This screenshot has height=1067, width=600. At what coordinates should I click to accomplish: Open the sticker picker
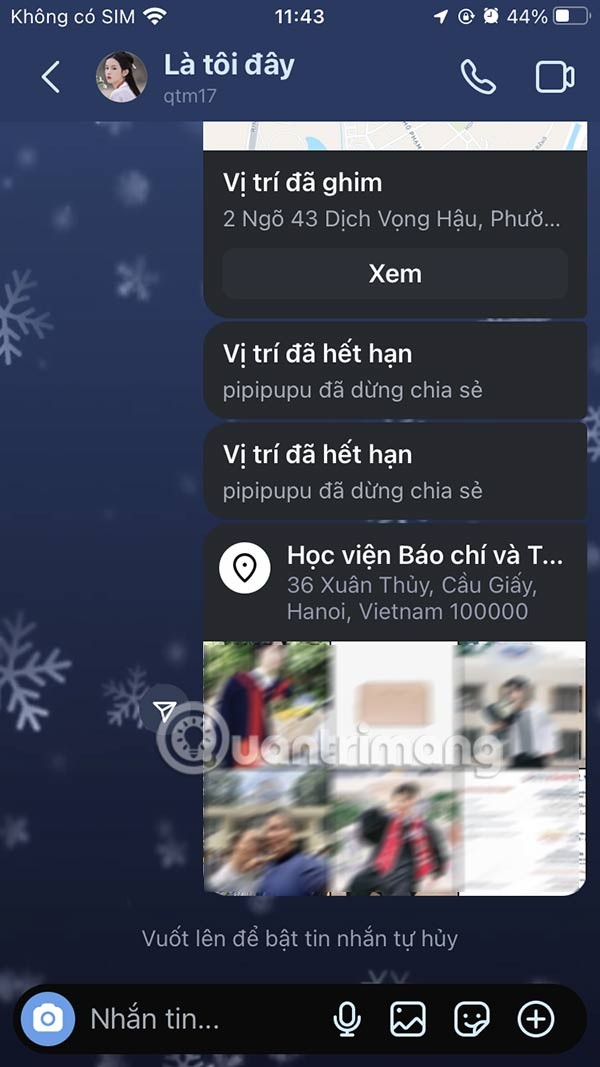click(x=471, y=1019)
